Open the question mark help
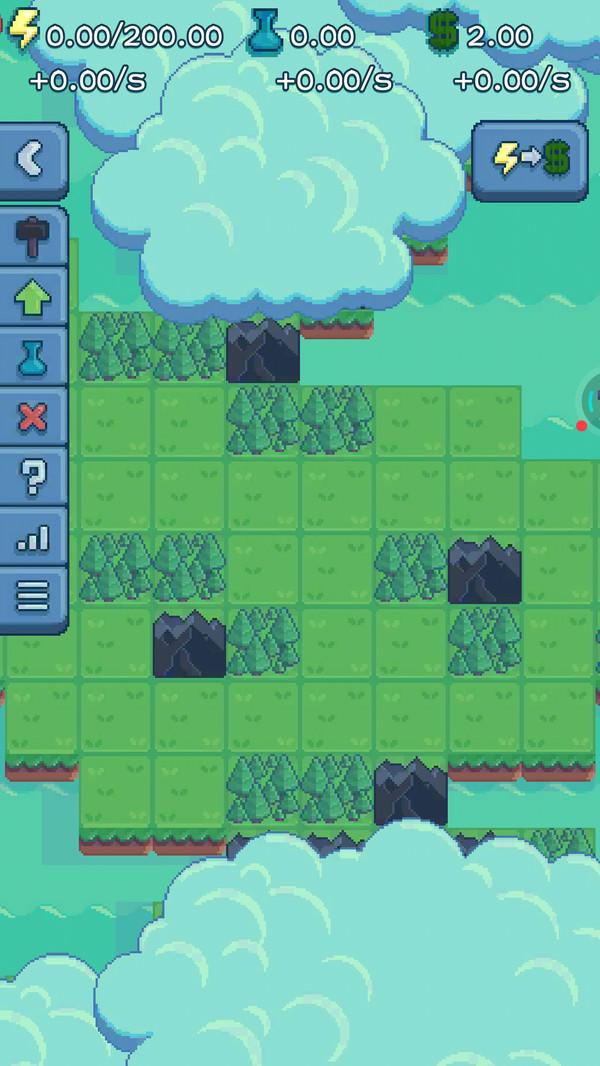 click(33, 477)
